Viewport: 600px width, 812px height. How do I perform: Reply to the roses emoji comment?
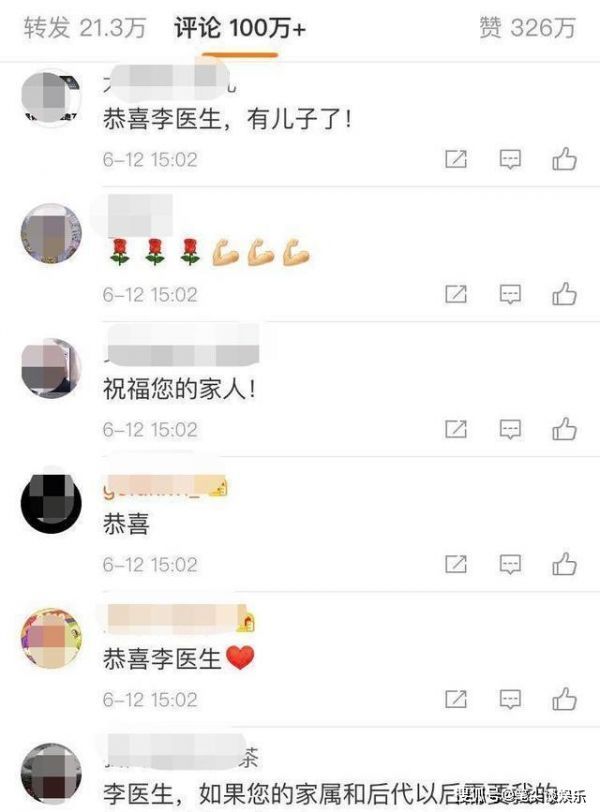511,294
